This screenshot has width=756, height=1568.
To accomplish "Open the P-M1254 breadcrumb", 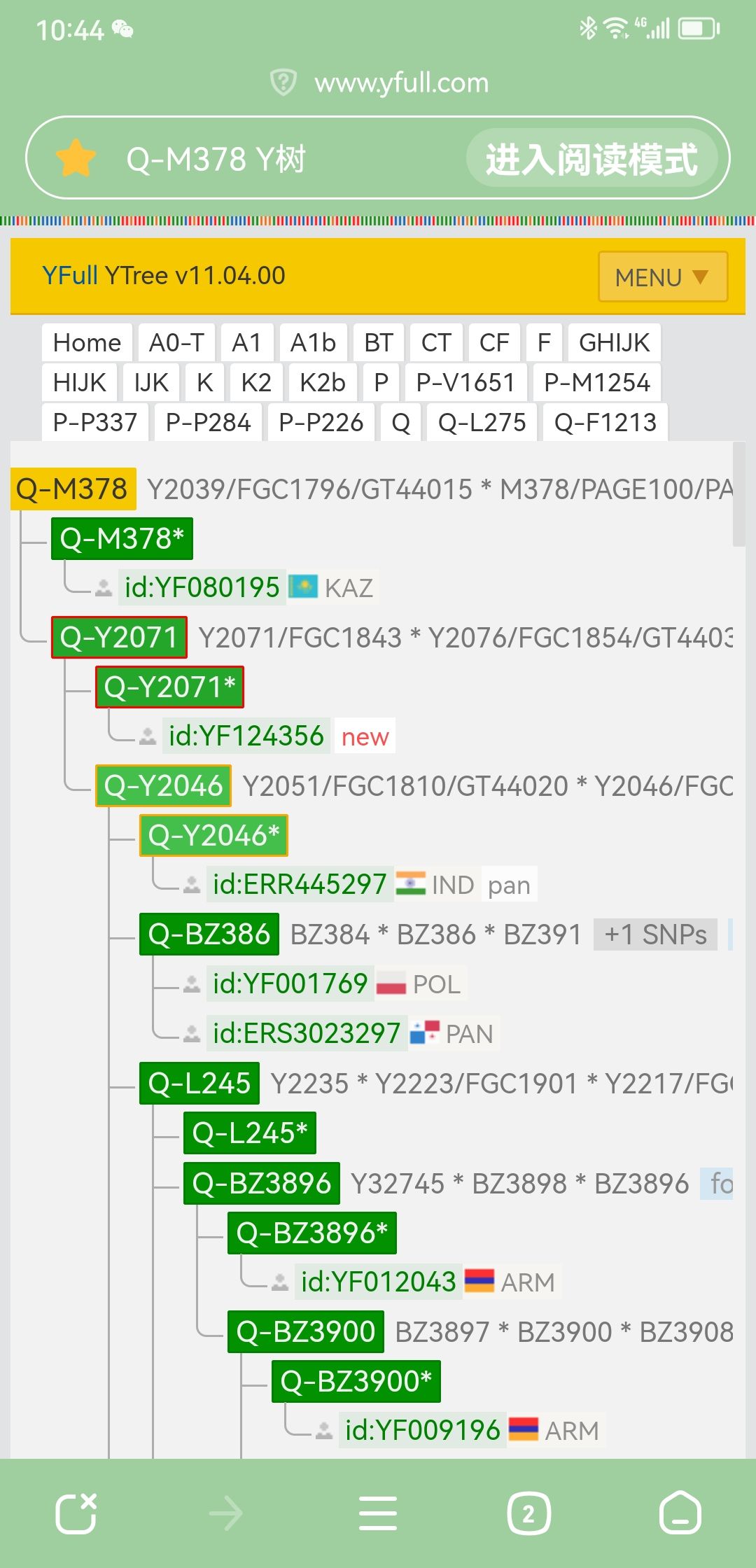I will [x=596, y=382].
